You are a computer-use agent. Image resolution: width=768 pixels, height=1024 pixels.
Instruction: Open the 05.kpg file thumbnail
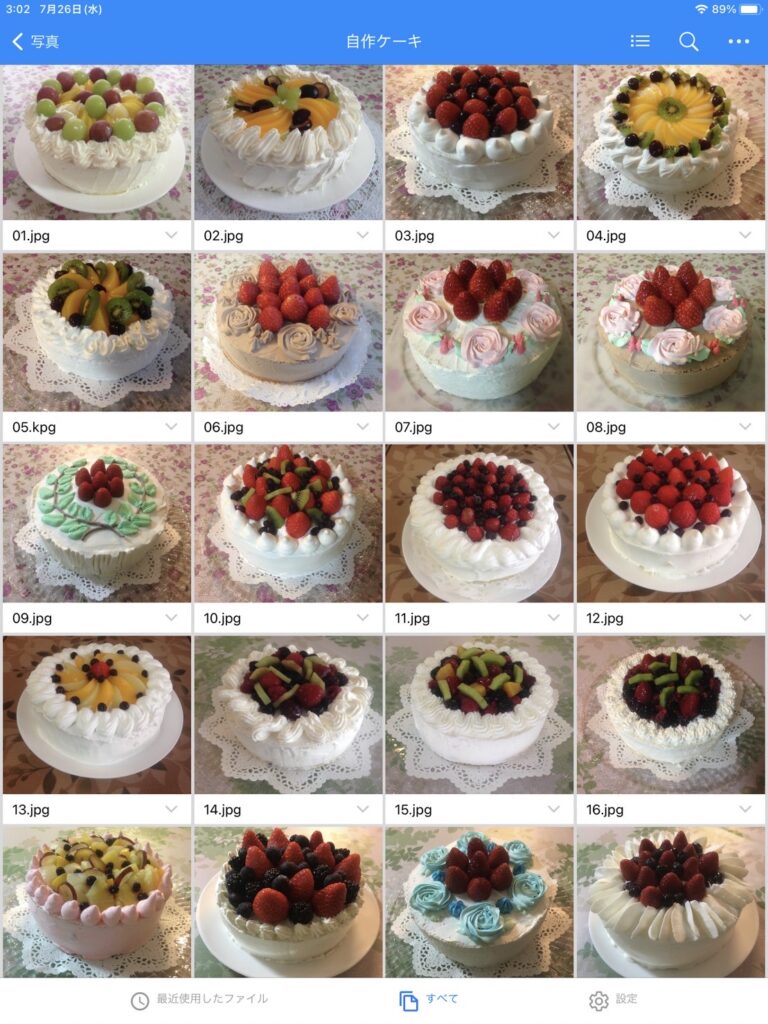click(x=97, y=332)
